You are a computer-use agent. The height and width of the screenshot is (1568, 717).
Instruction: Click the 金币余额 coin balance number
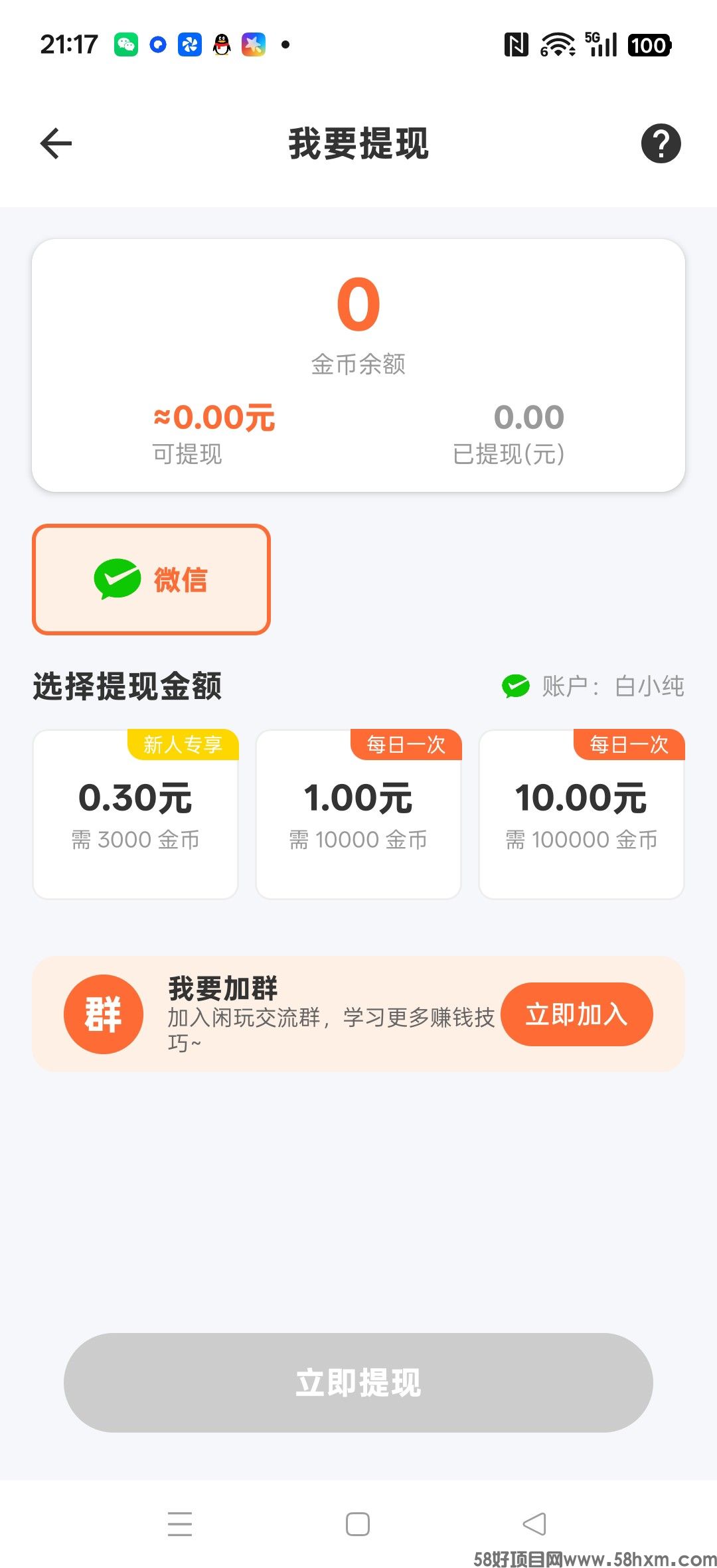pyautogui.click(x=358, y=305)
